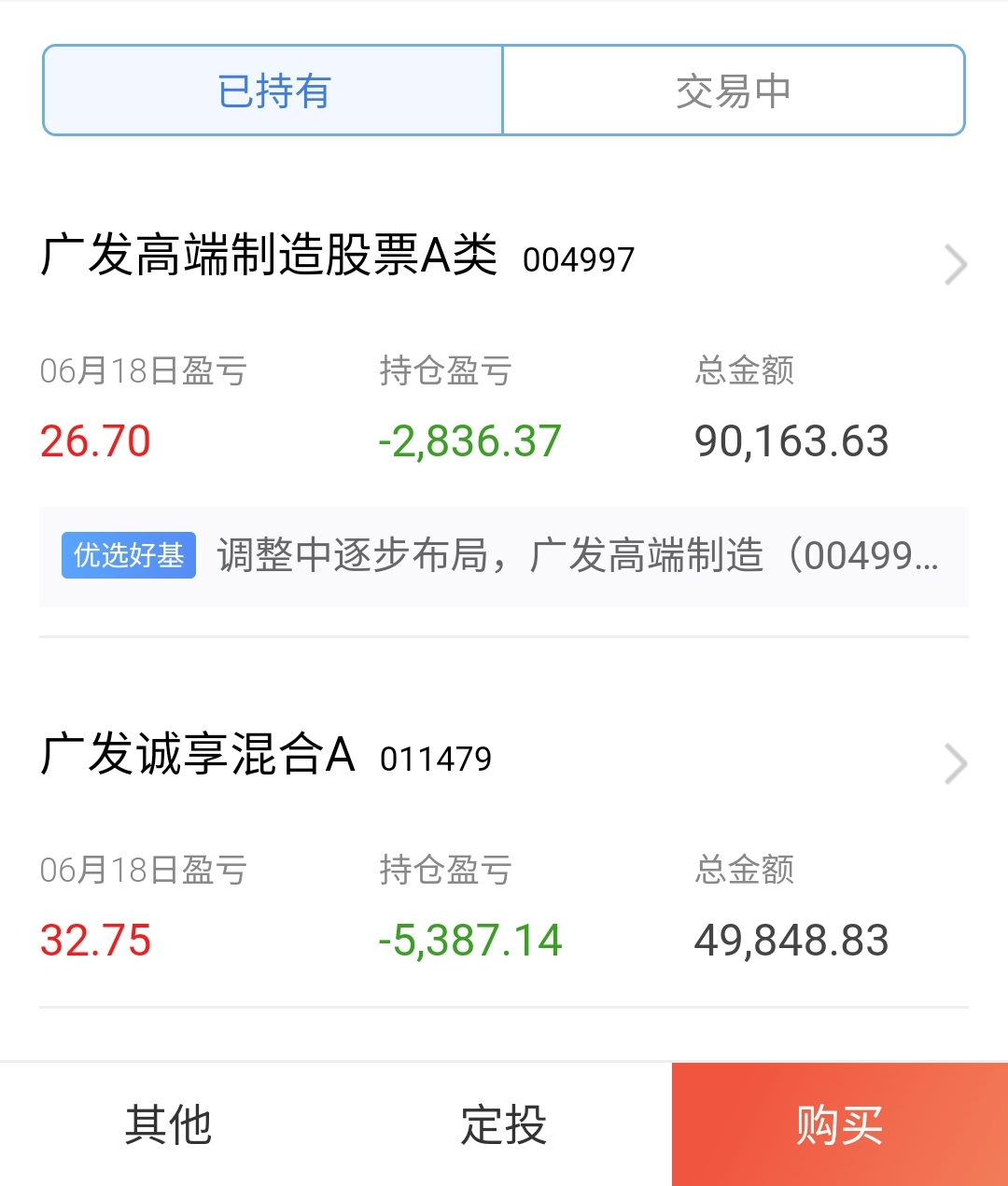Switch to the 交易中 tab

[x=733, y=90]
